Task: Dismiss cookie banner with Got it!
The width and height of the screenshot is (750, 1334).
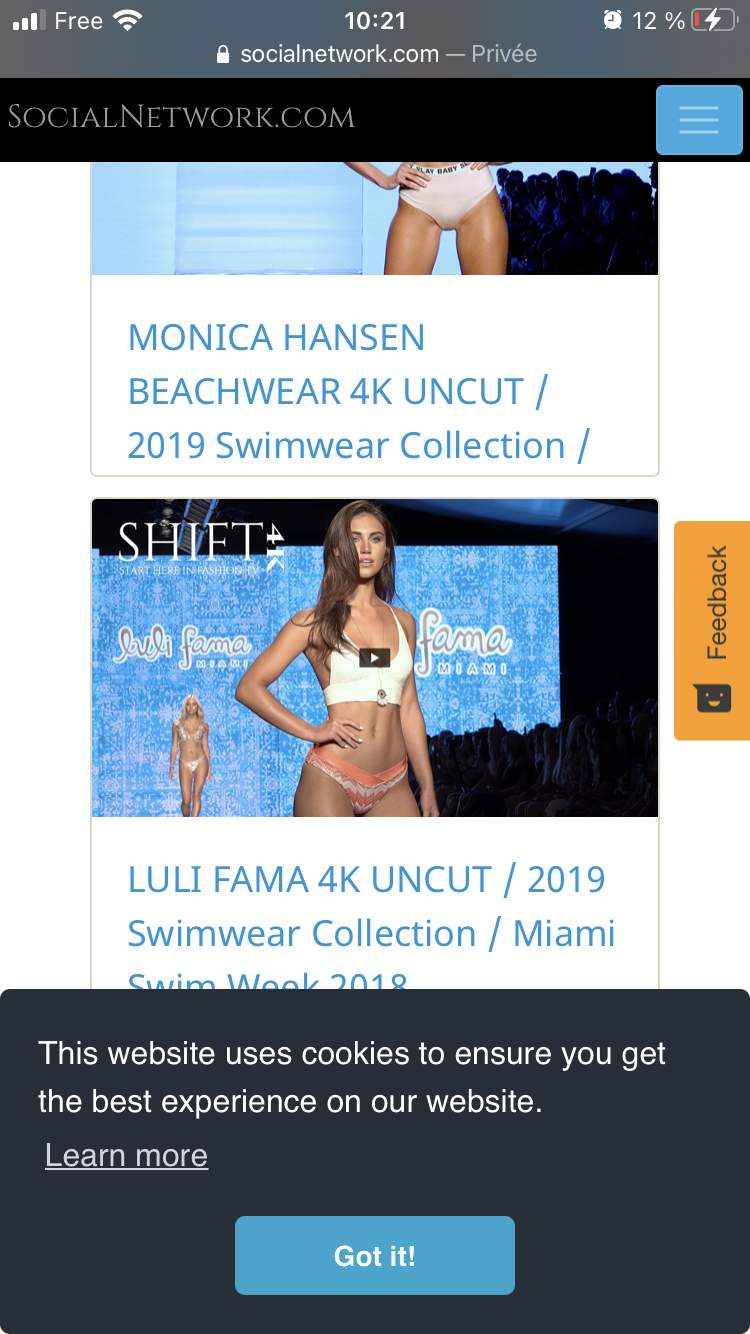Action: tap(374, 1255)
